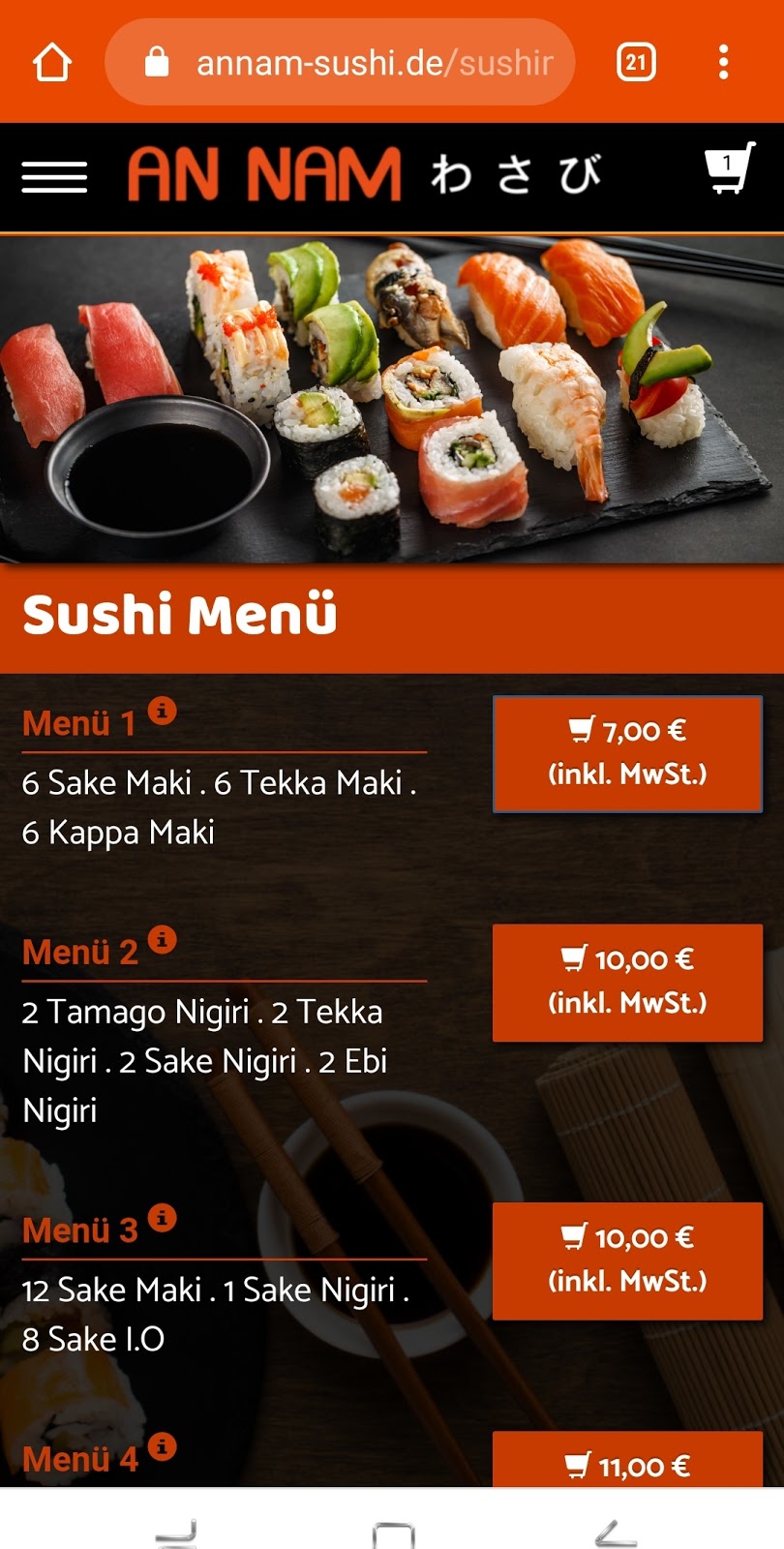Viewport: 784px width, 1549px height.
Task: Add Menü 4 for 11,00 € to cart
Action: [627, 1464]
